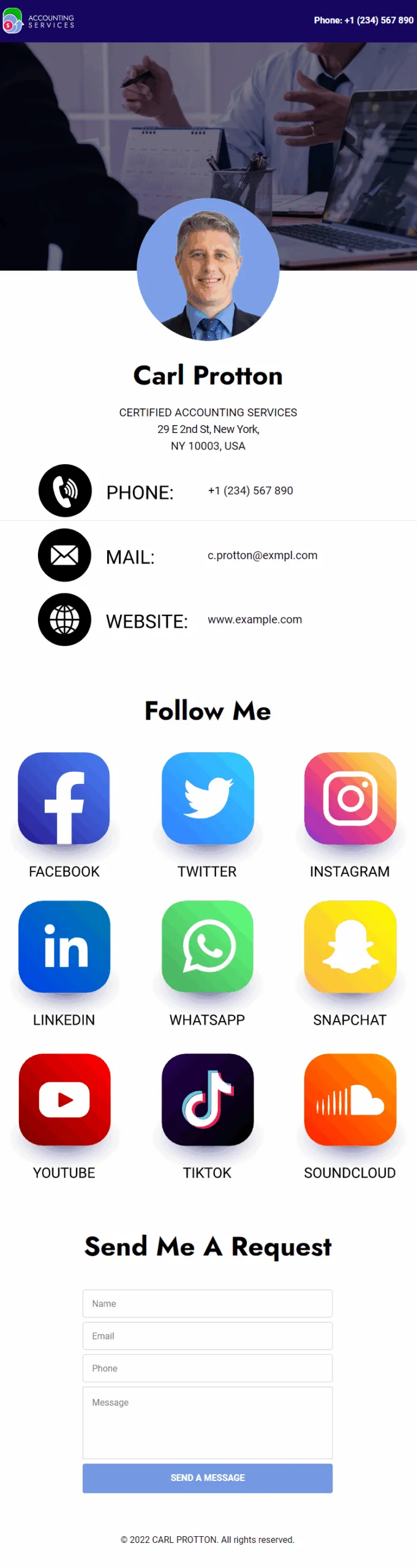417x1568 pixels.
Task: Focus the Message text area
Action: [208, 1422]
